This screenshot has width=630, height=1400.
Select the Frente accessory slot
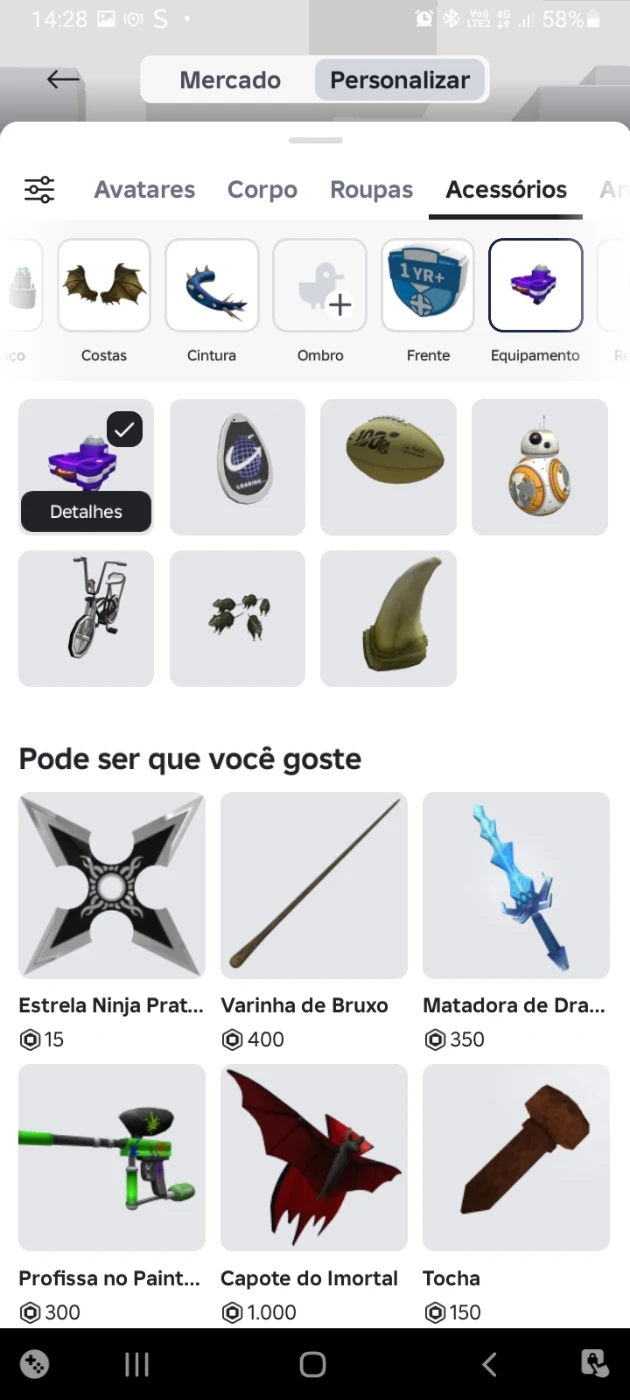coord(428,285)
